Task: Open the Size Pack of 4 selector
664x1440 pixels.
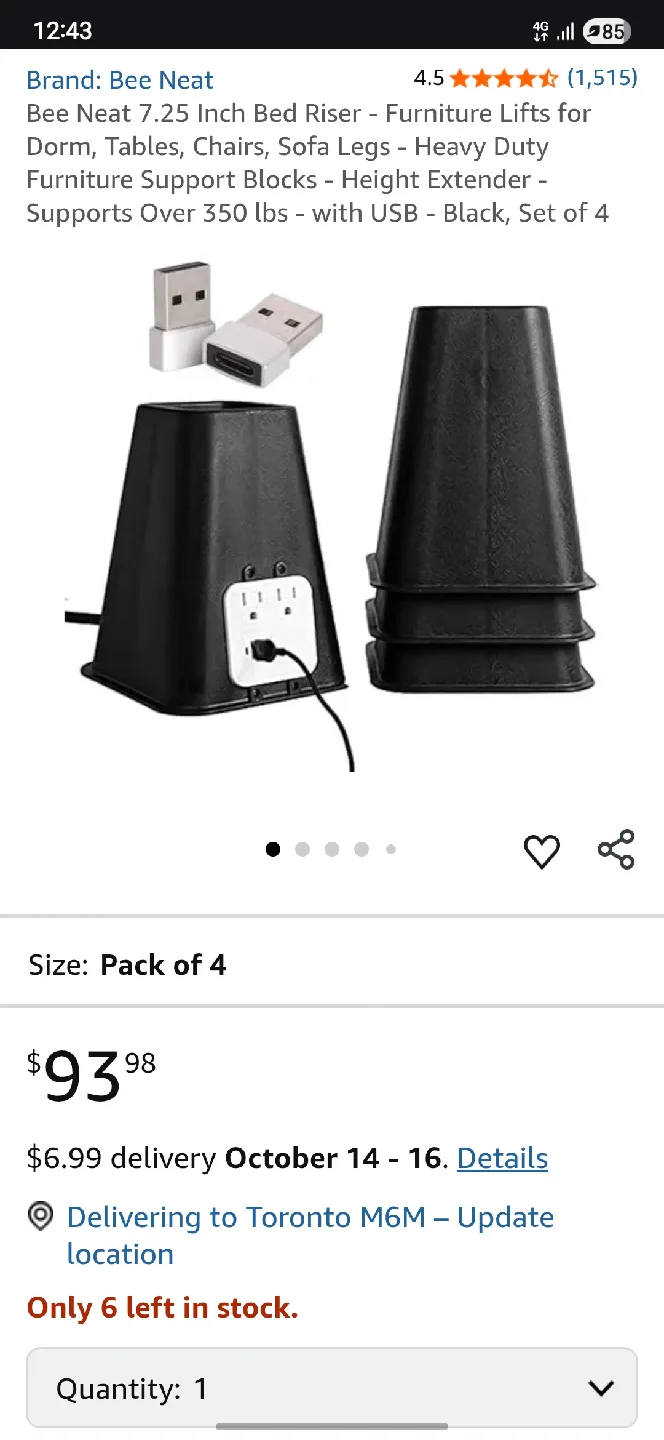Action: pyautogui.click(x=332, y=965)
